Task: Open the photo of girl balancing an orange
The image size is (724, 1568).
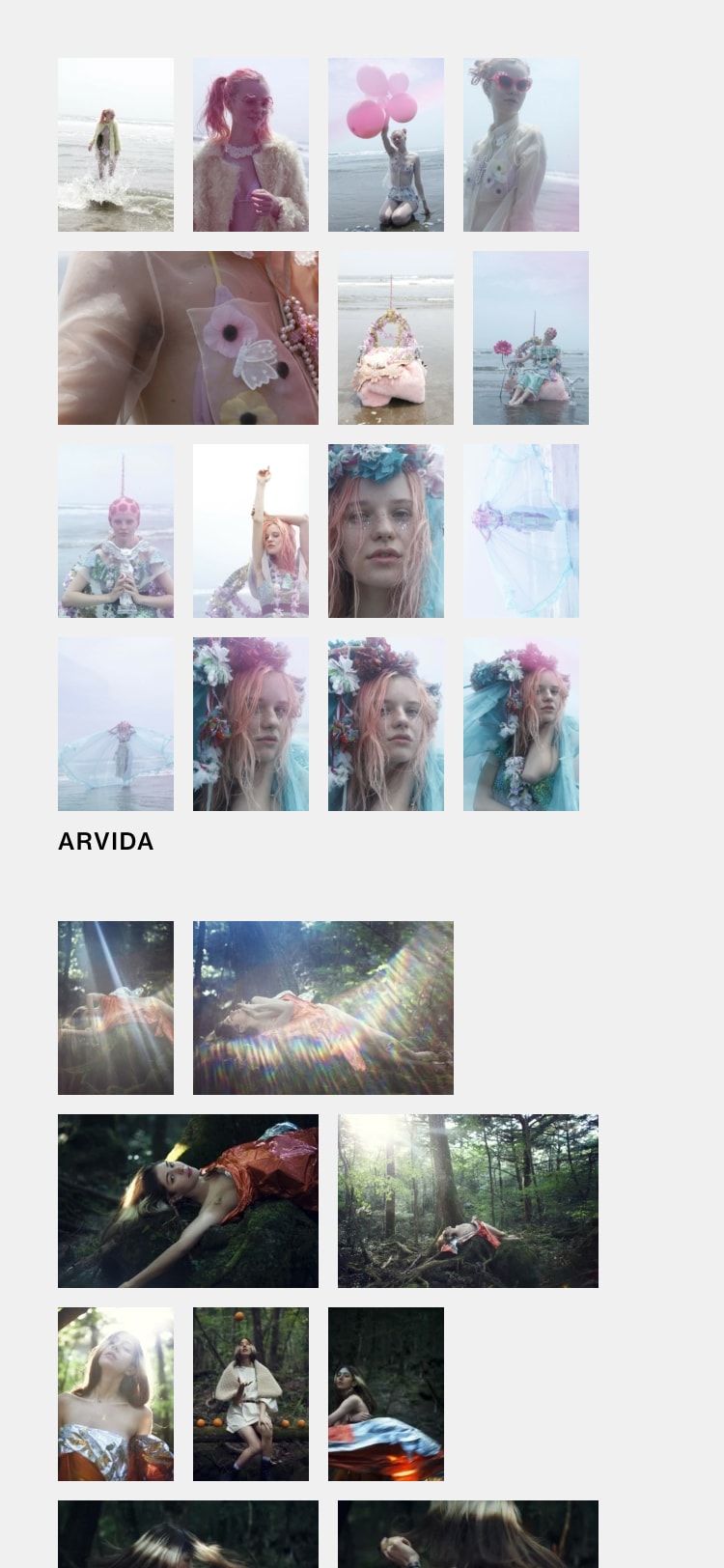Action: pos(251,1394)
